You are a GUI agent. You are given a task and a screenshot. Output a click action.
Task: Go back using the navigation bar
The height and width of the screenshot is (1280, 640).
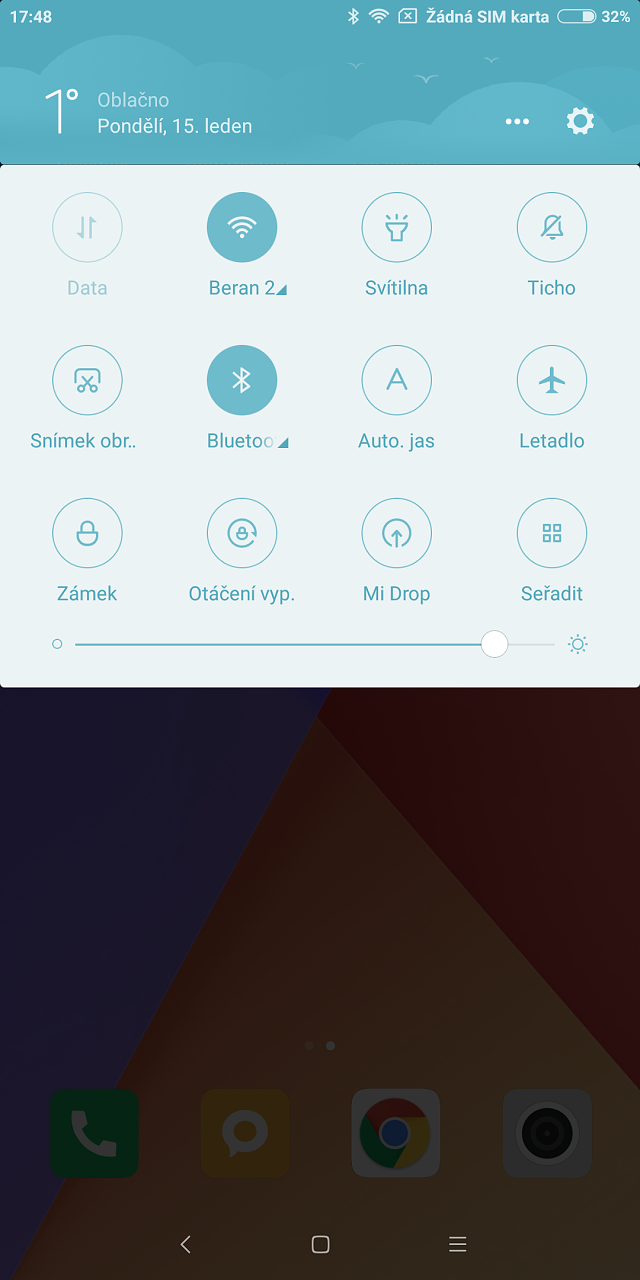(x=185, y=1244)
